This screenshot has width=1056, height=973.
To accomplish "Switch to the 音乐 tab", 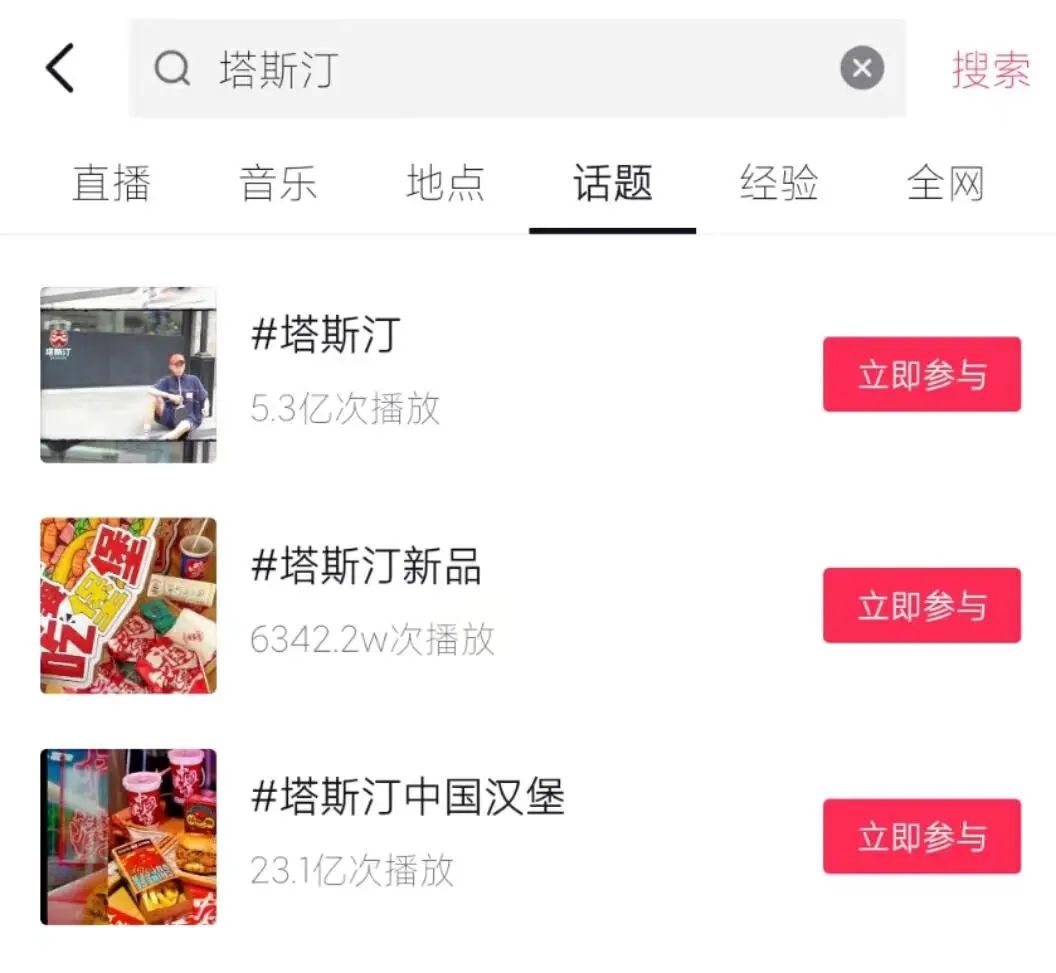I will [278, 184].
